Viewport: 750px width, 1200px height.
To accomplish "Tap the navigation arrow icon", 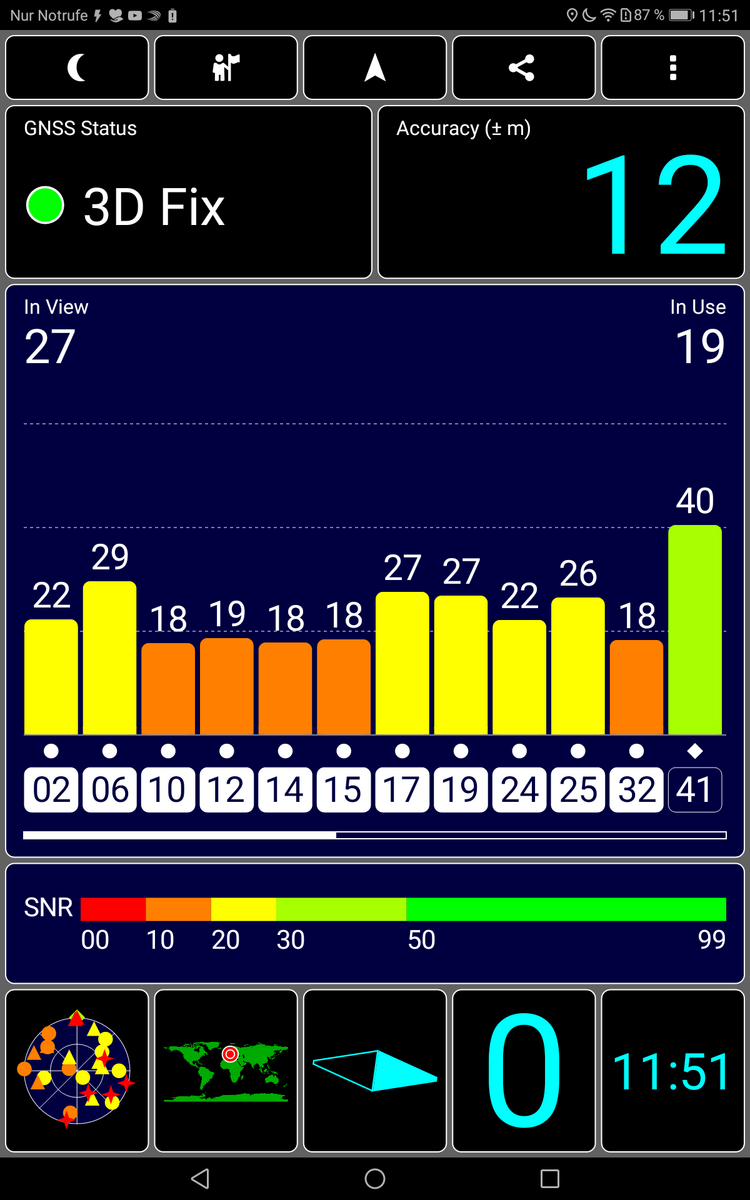I will tap(375, 68).
